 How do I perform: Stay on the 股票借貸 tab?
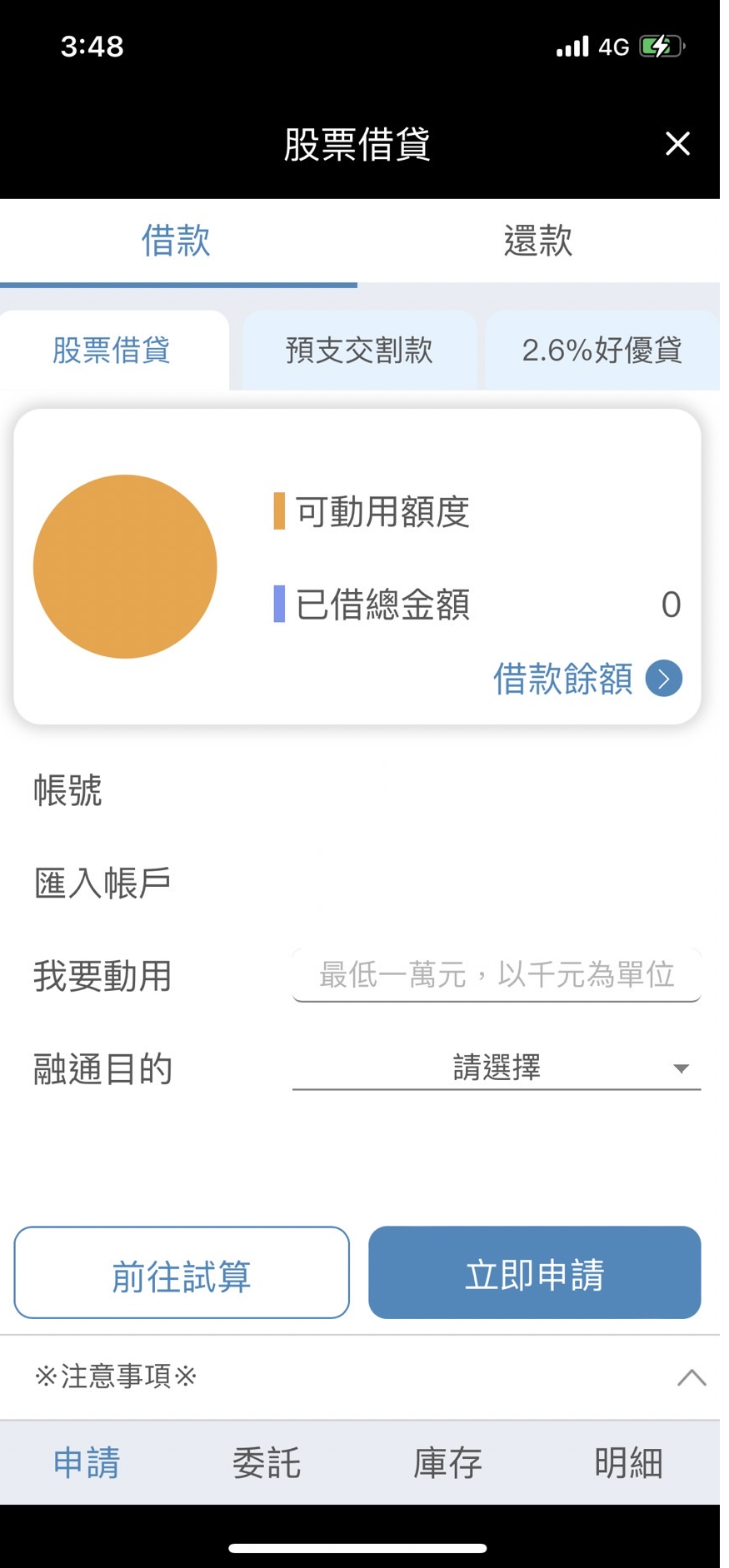[x=112, y=351]
